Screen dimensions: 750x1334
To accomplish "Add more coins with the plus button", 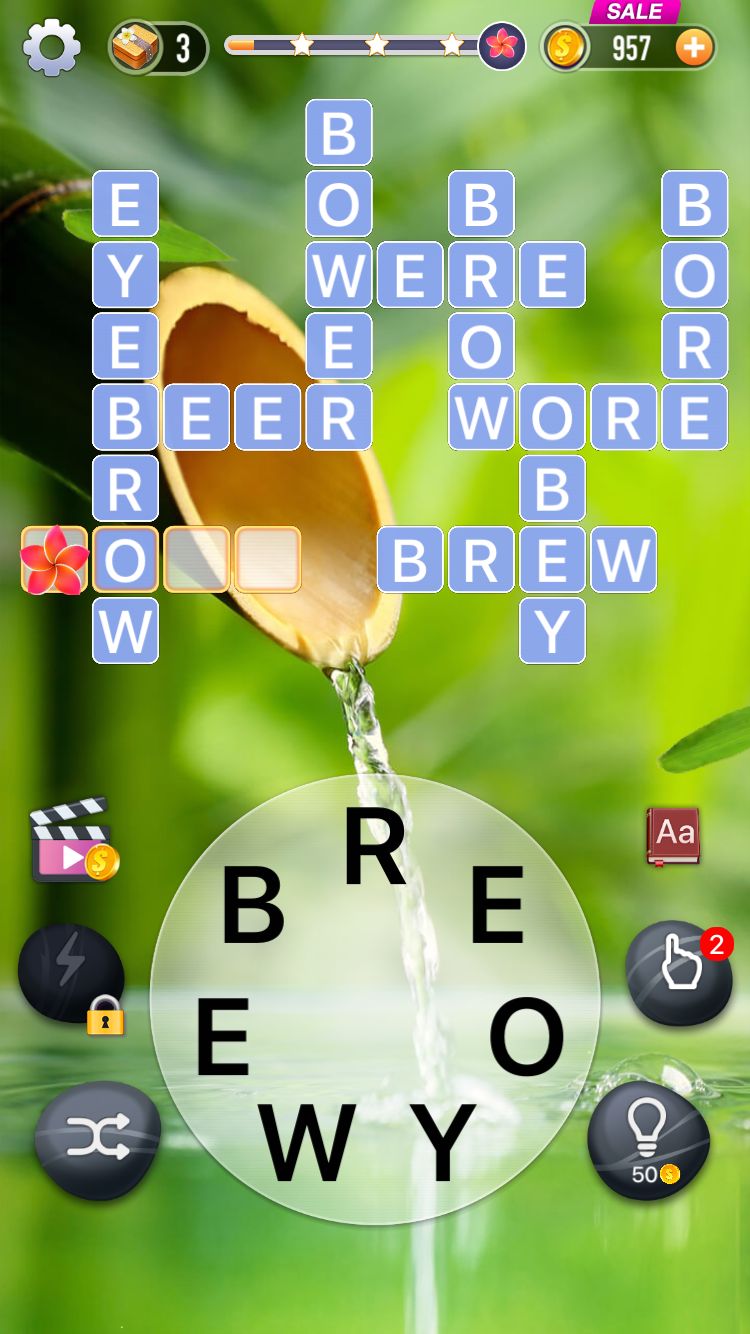I will 694,47.
